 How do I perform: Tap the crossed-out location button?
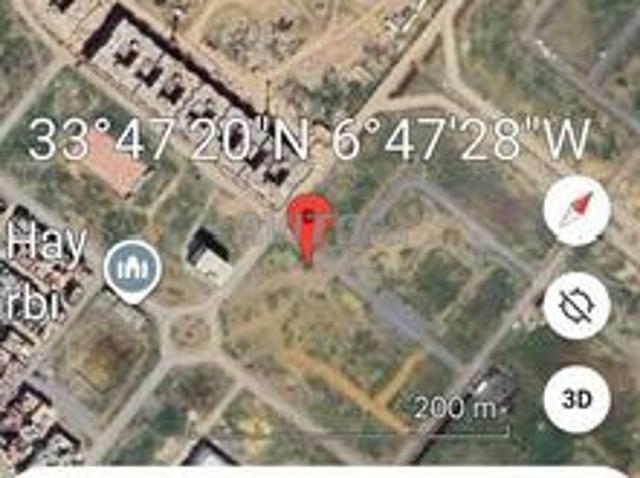tap(577, 305)
